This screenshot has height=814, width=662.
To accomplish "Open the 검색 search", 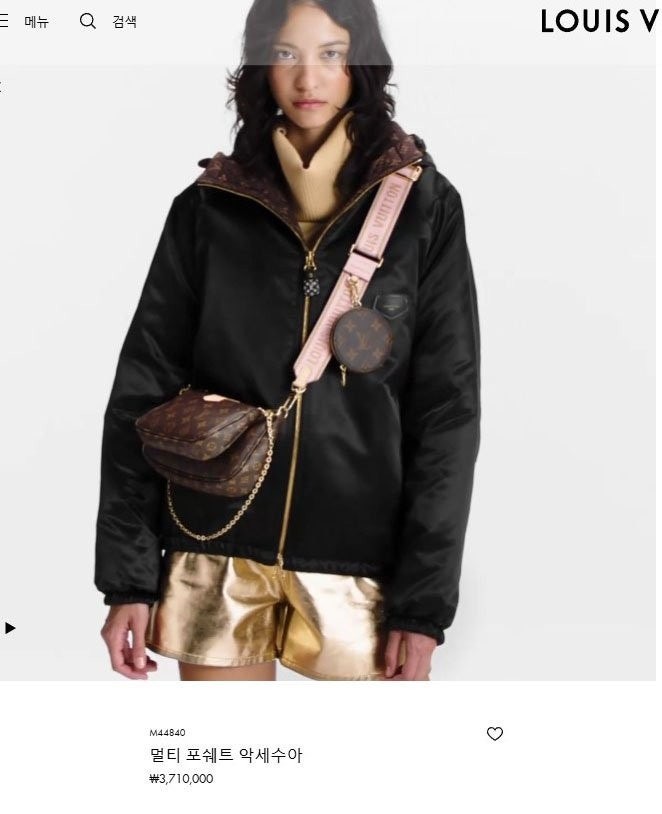I will click(x=108, y=21).
